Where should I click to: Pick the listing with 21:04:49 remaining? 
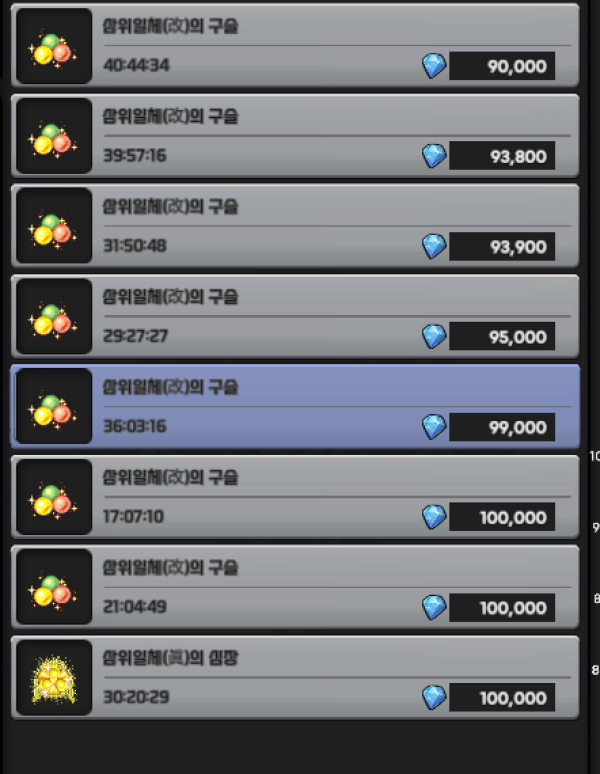point(295,587)
